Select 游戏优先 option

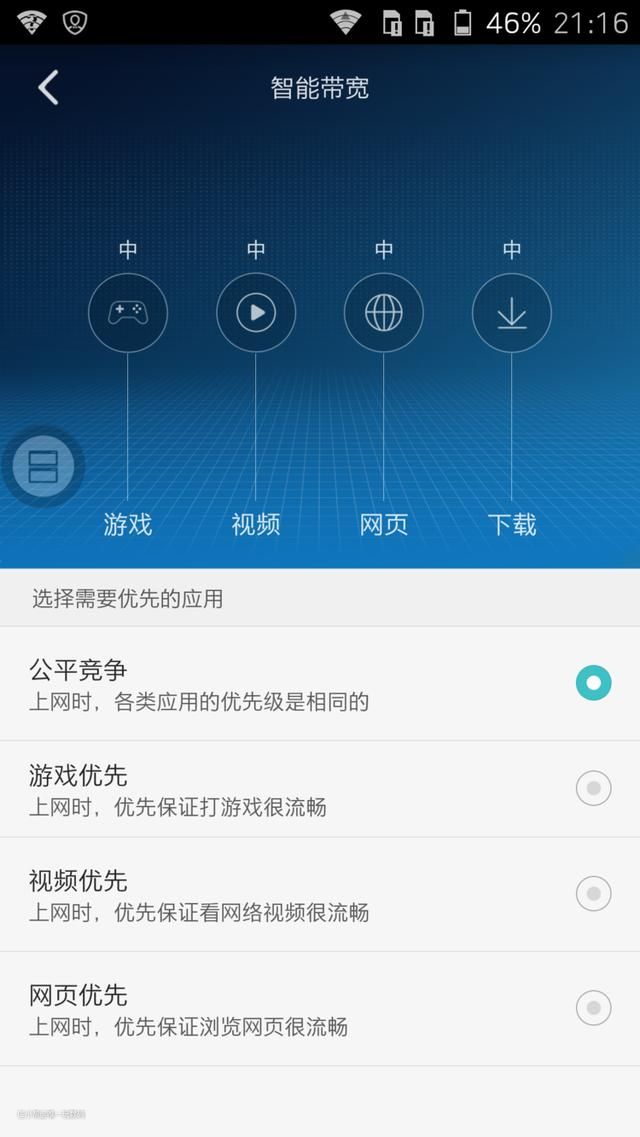(593, 789)
